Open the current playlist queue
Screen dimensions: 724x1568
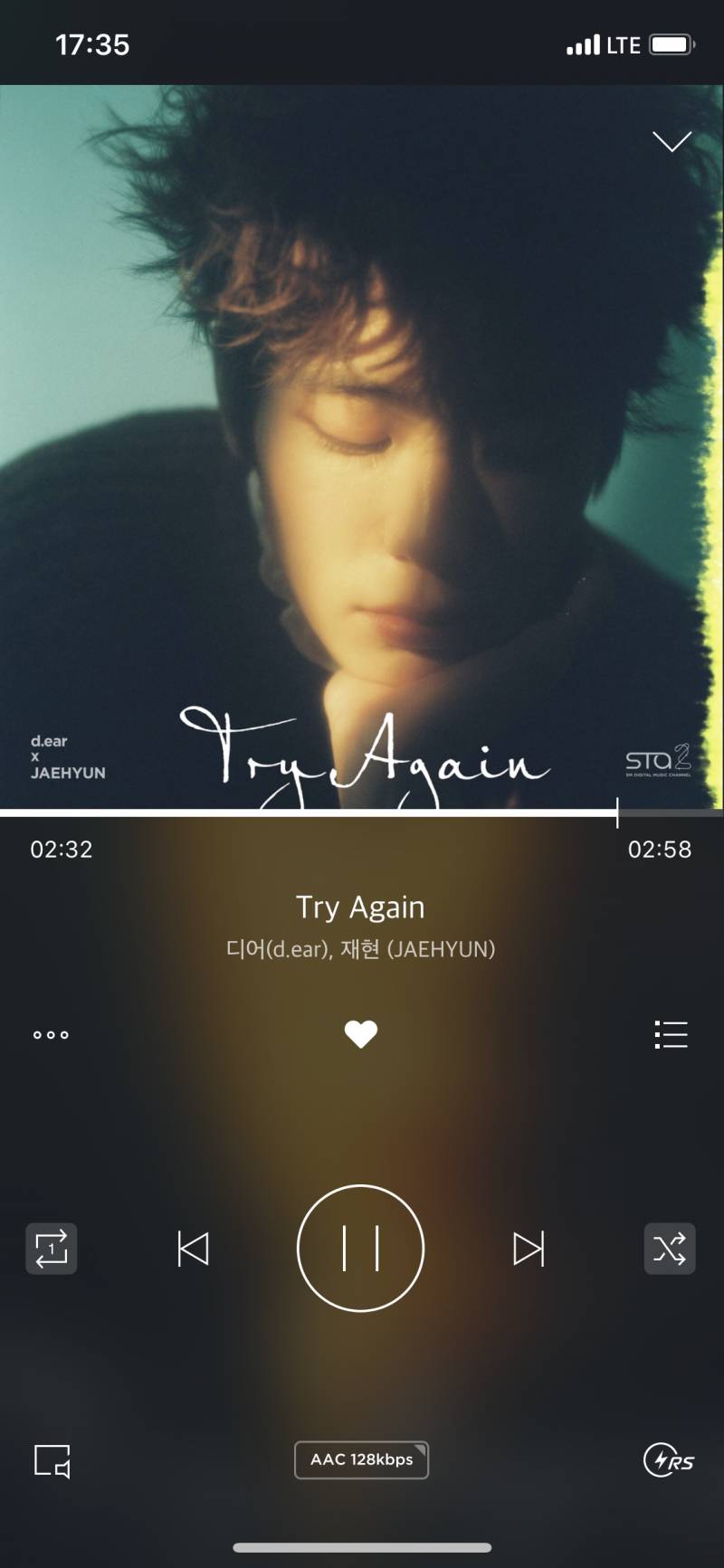(x=671, y=1034)
